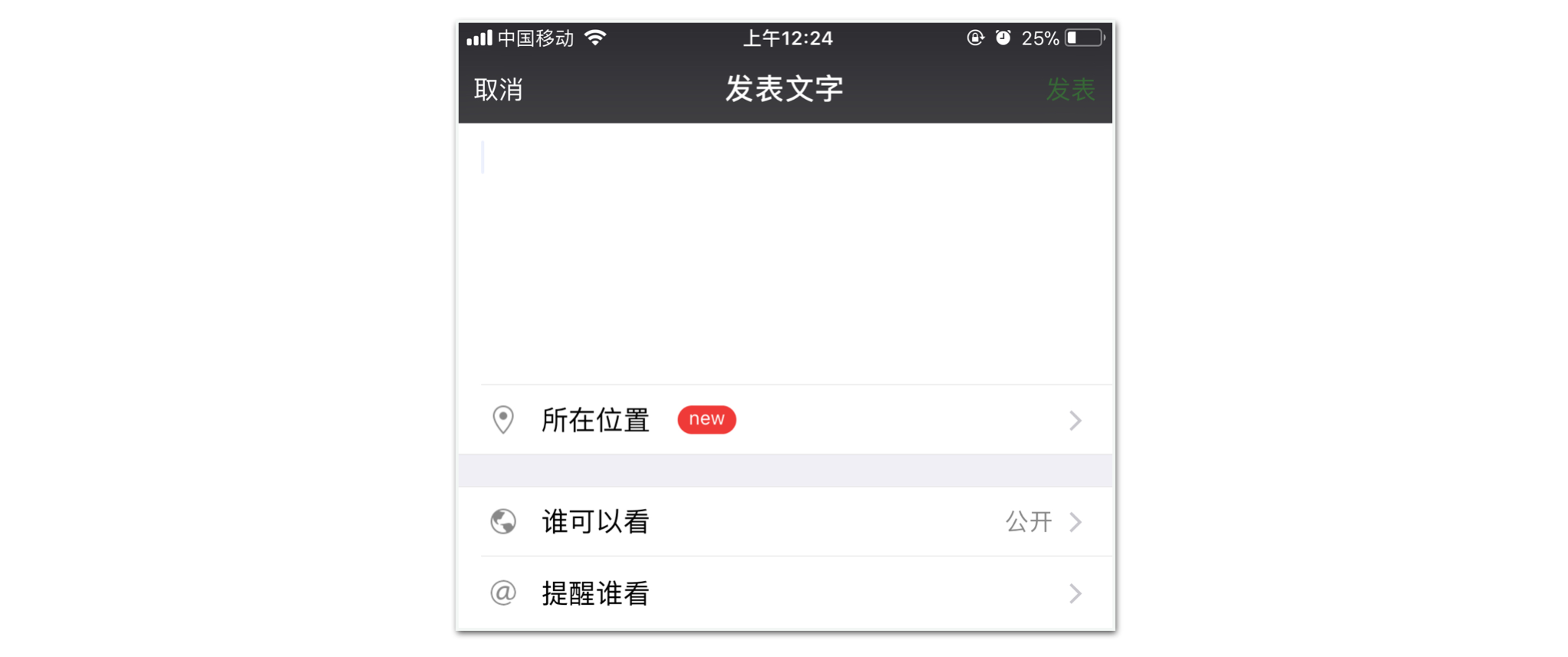The width and height of the screenshot is (1568, 657).
Task: Open the 所在位置 location row
Action: 784,420
